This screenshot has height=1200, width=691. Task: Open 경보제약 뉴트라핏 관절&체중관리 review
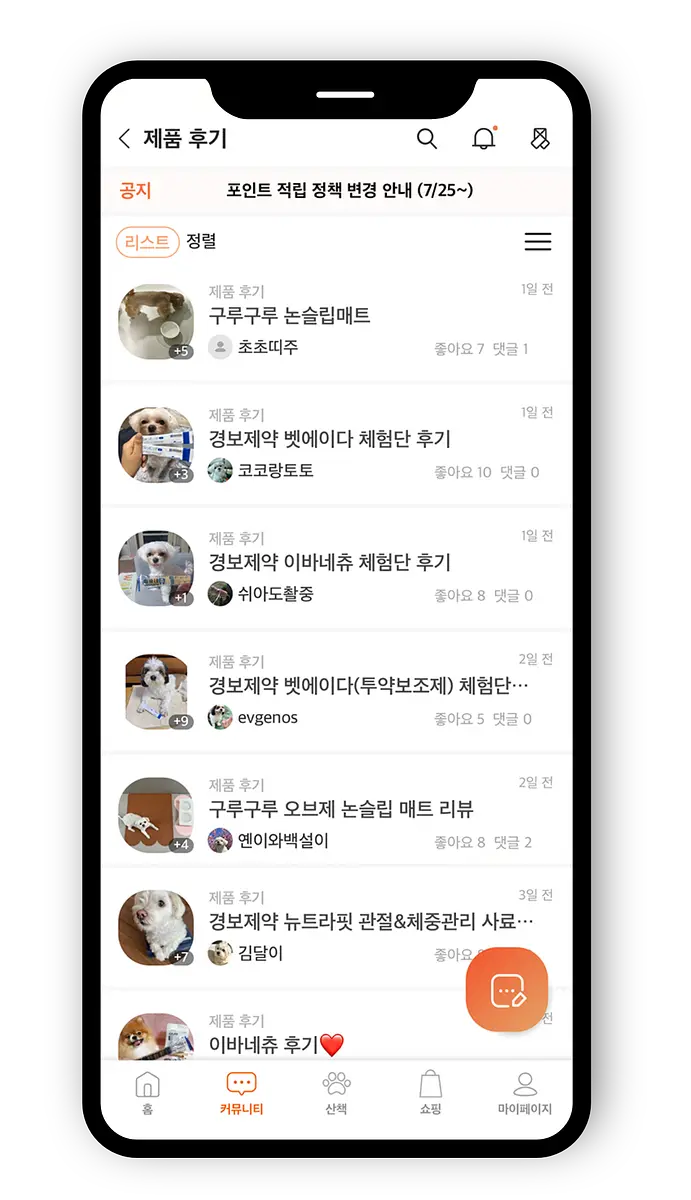(336, 927)
